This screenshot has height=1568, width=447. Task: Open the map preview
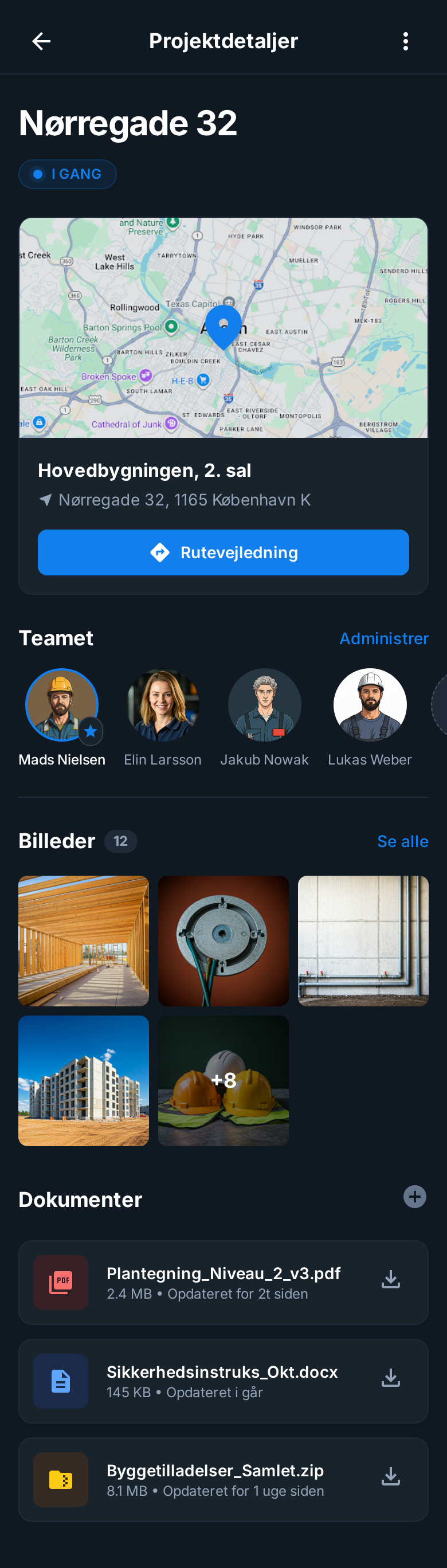[223, 327]
